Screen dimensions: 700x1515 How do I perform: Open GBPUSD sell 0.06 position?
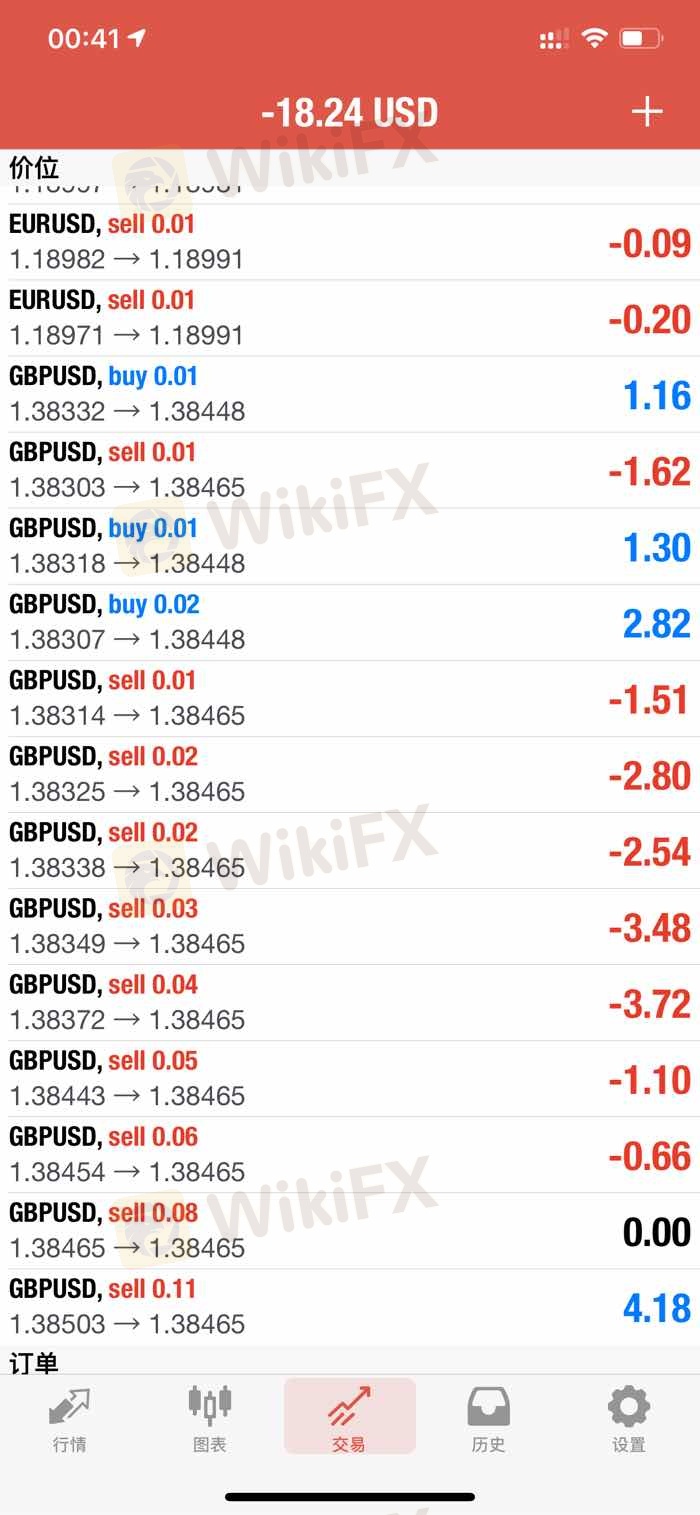pyautogui.click(x=350, y=1154)
